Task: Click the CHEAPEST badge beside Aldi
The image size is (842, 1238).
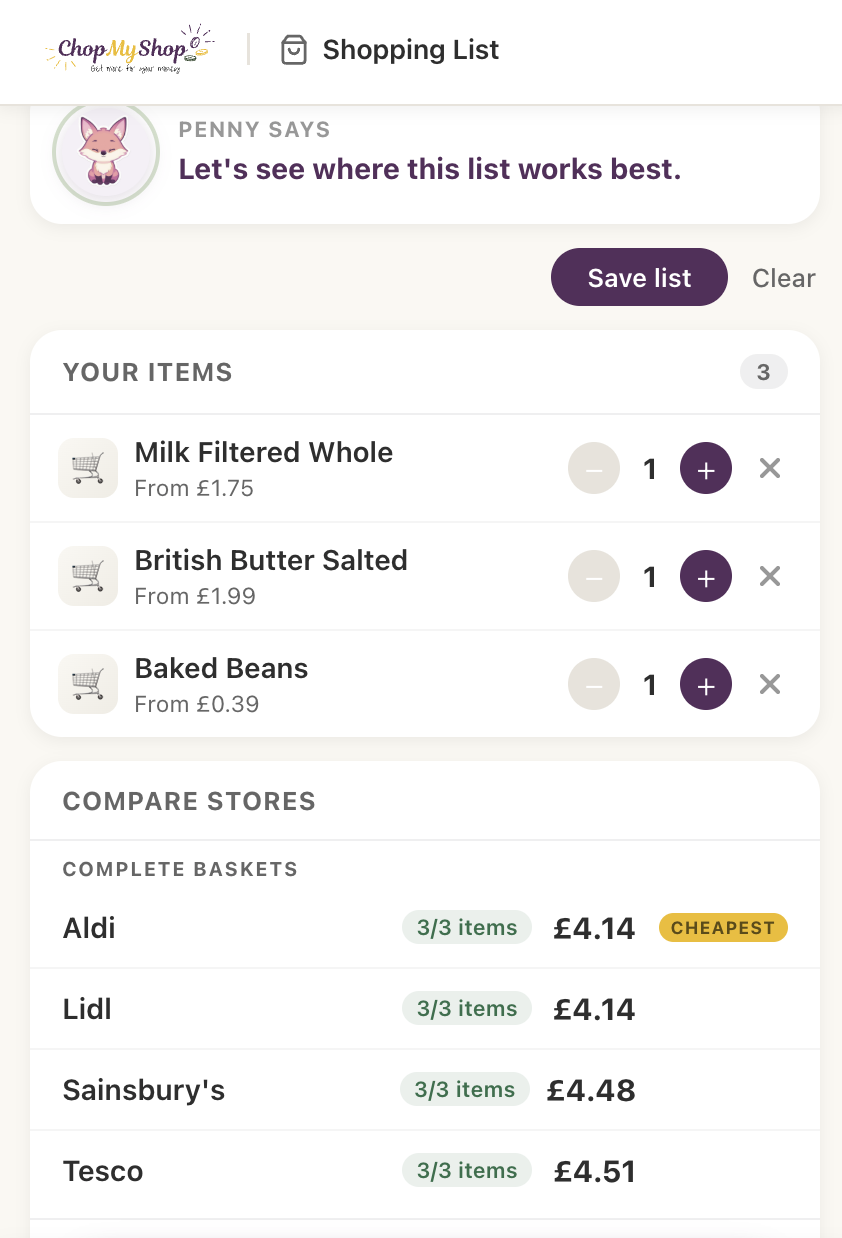Action: 722,927
